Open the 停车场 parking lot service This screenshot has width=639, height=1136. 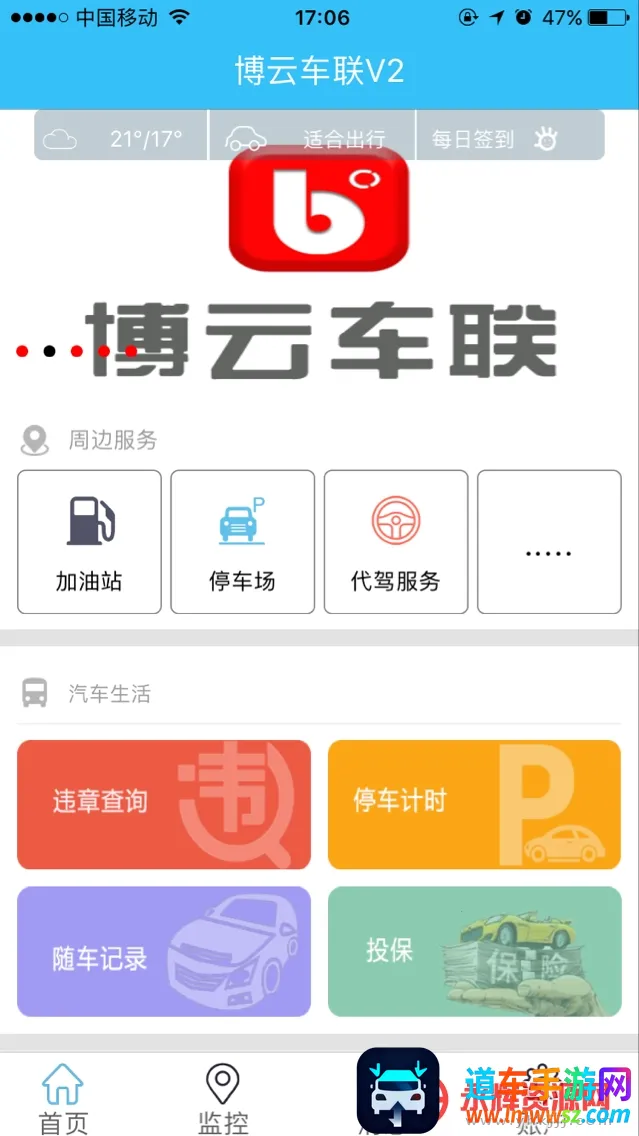242,541
